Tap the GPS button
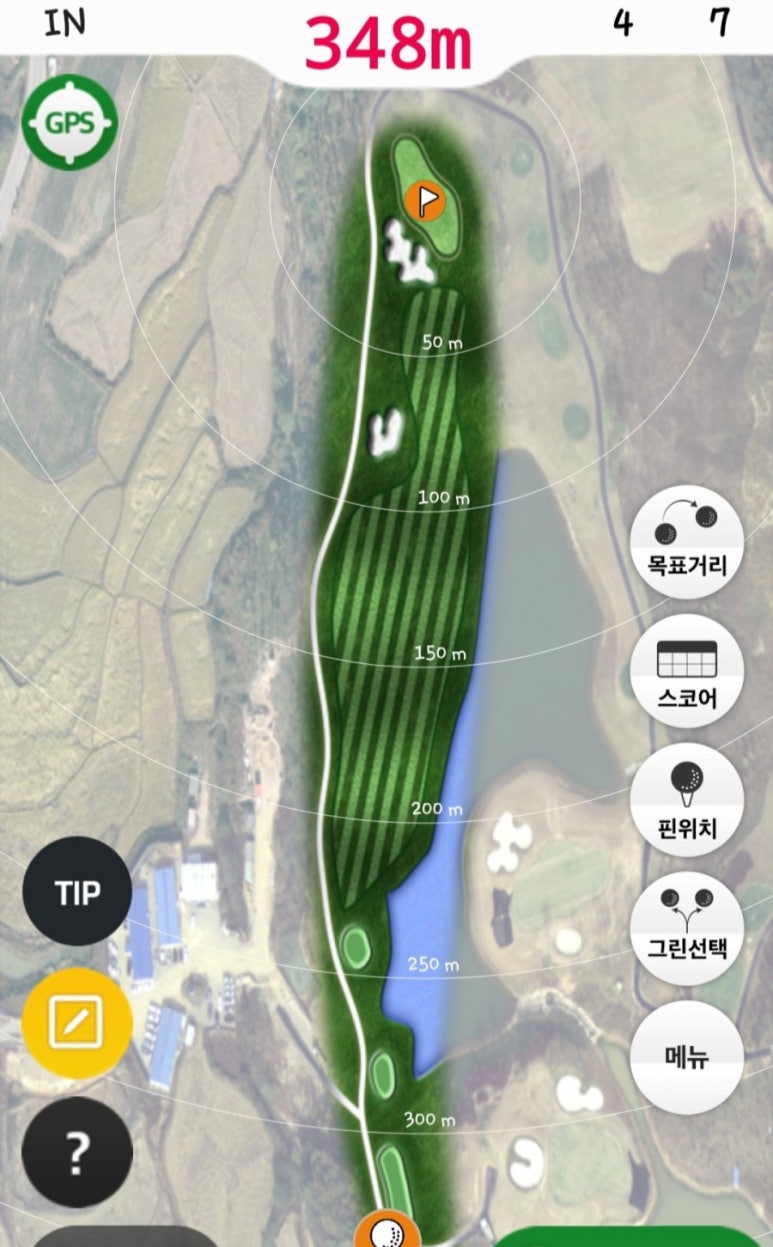 [x=69, y=123]
